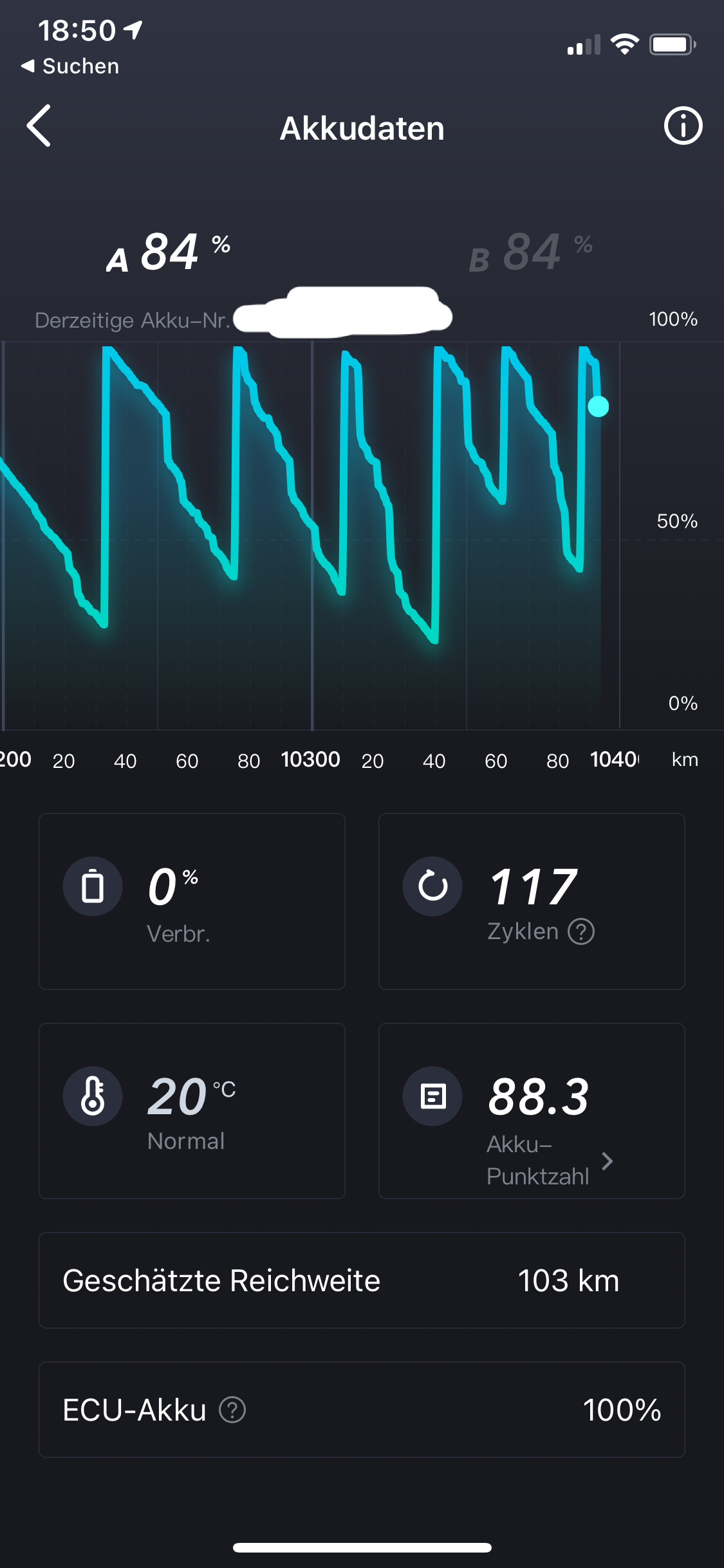Switch to battery A data
This screenshot has width=724, height=1568.
pos(169,253)
